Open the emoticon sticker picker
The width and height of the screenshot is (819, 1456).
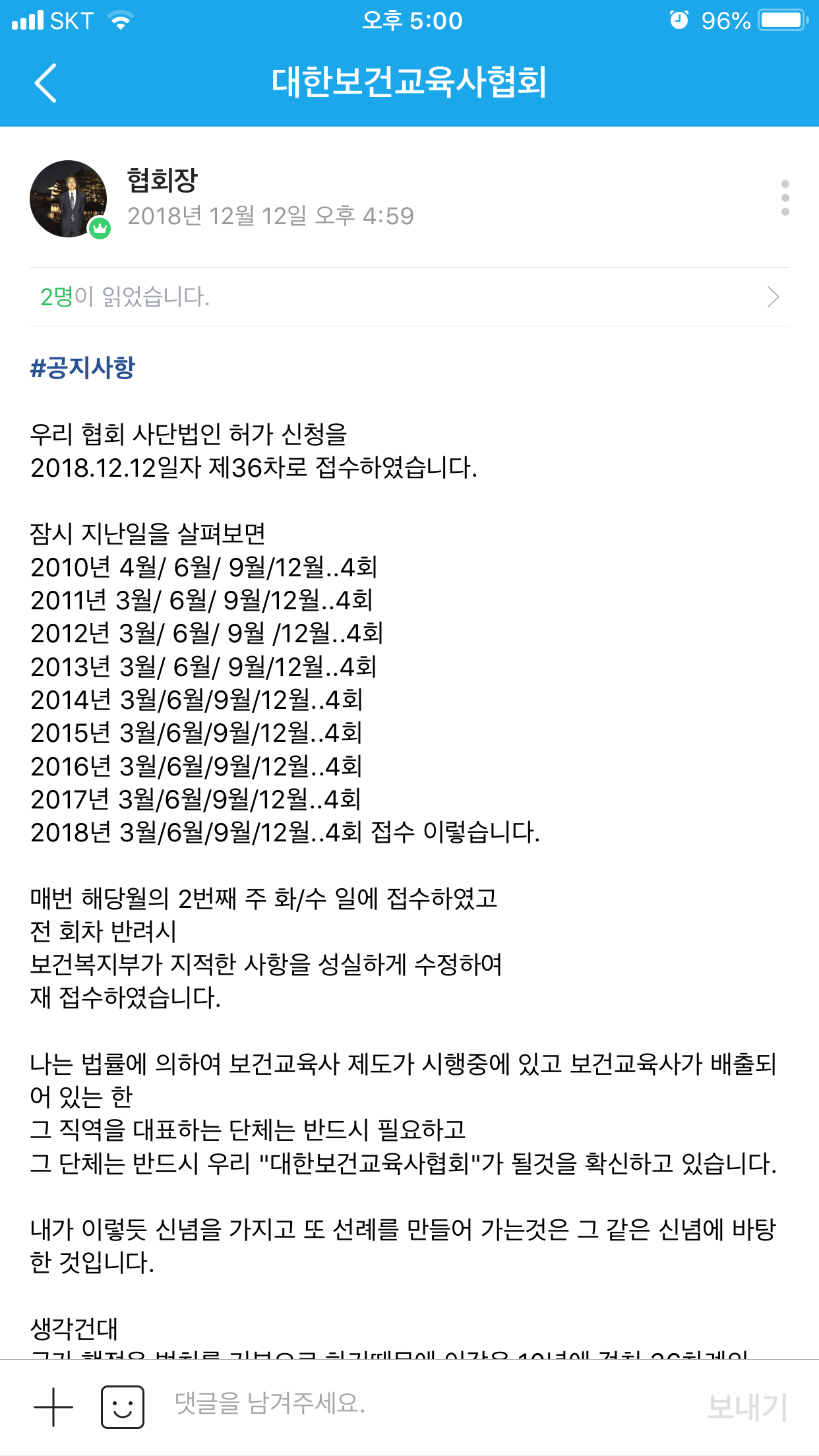(x=123, y=1407)
